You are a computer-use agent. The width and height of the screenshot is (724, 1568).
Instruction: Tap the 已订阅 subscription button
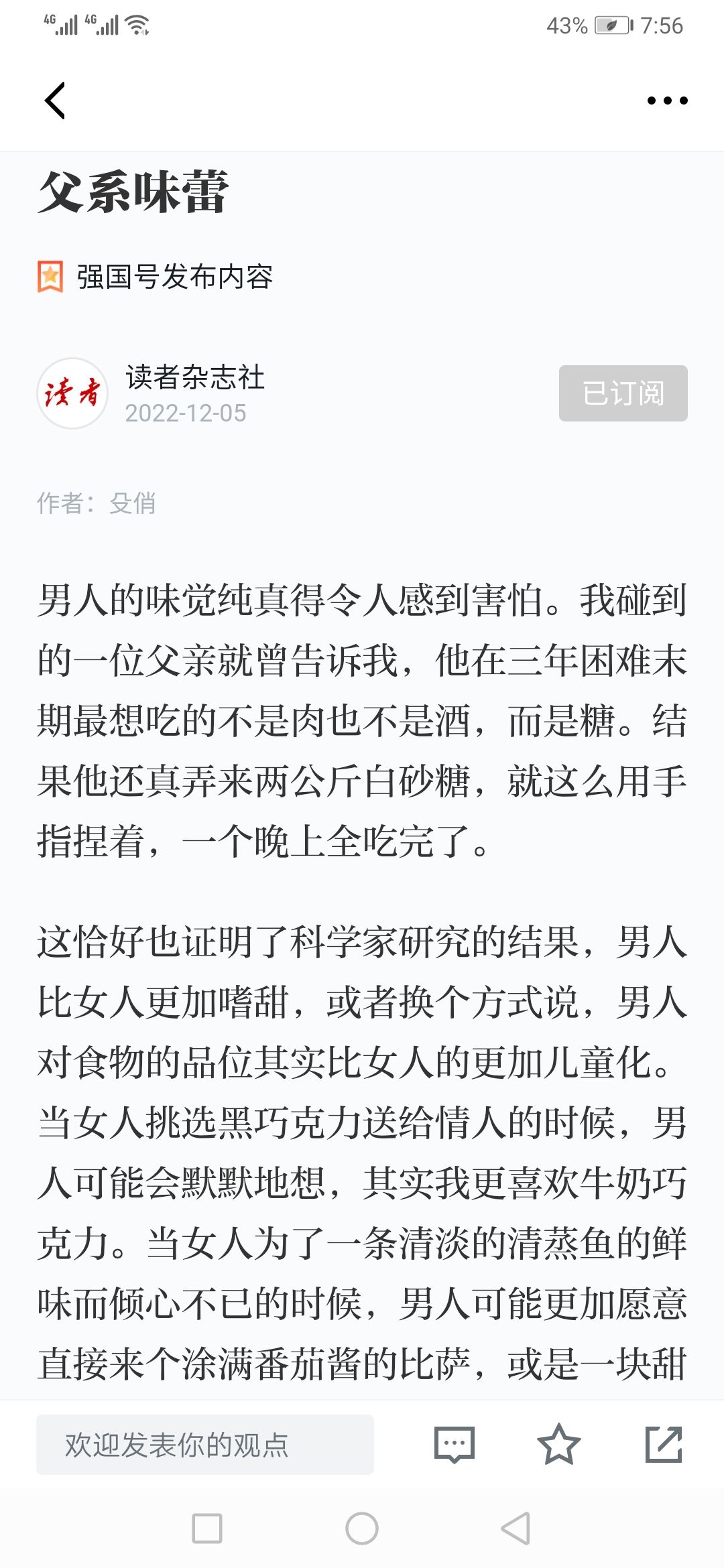click(623, 393)
